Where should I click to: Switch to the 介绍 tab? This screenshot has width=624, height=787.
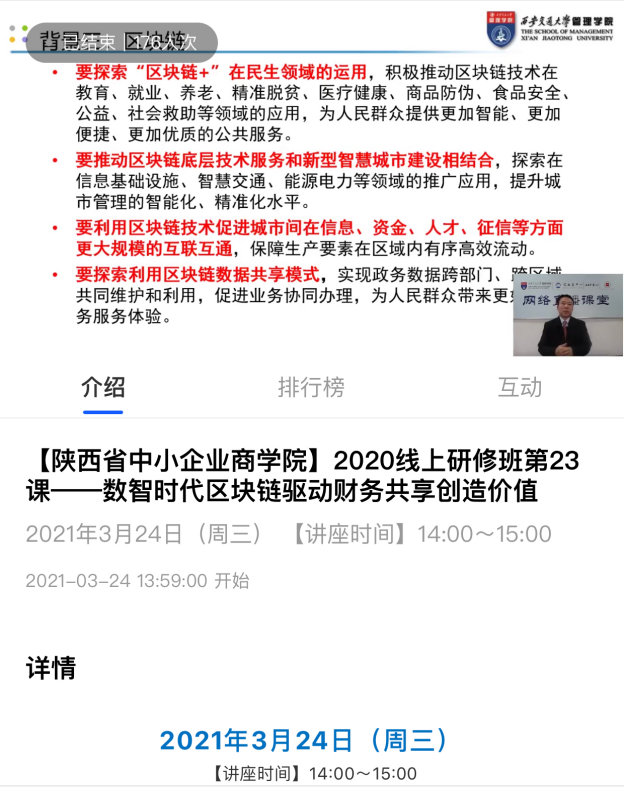[103, 387]
